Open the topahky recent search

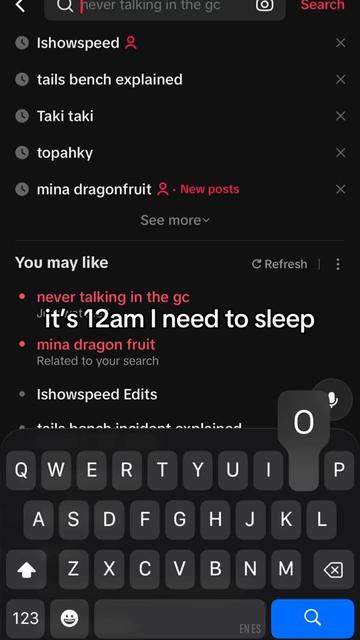pos(64,153)
